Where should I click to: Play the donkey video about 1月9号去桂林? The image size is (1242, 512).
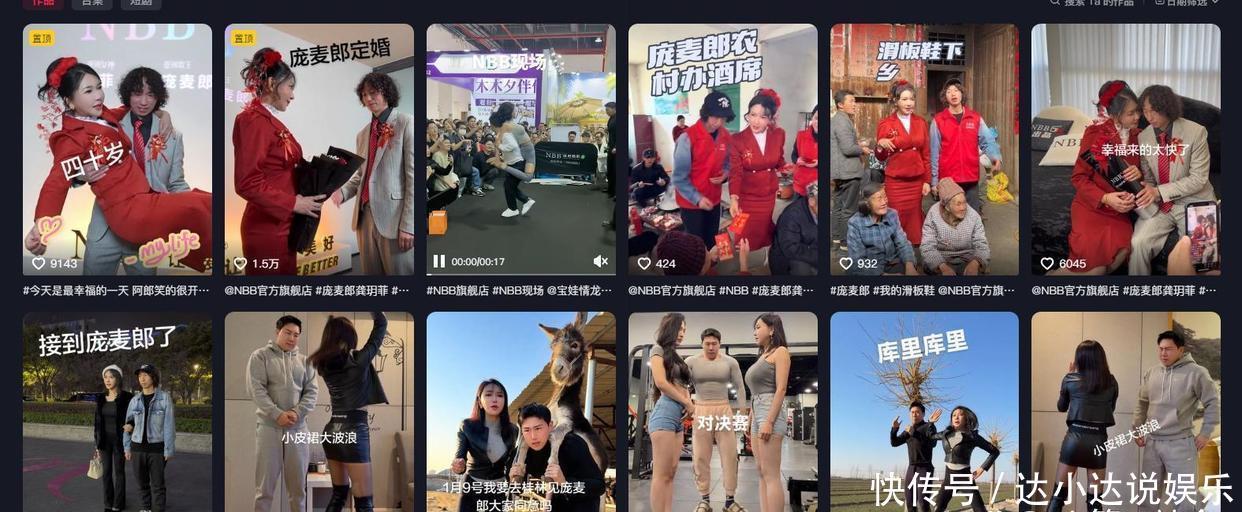(x=521, y=412)
